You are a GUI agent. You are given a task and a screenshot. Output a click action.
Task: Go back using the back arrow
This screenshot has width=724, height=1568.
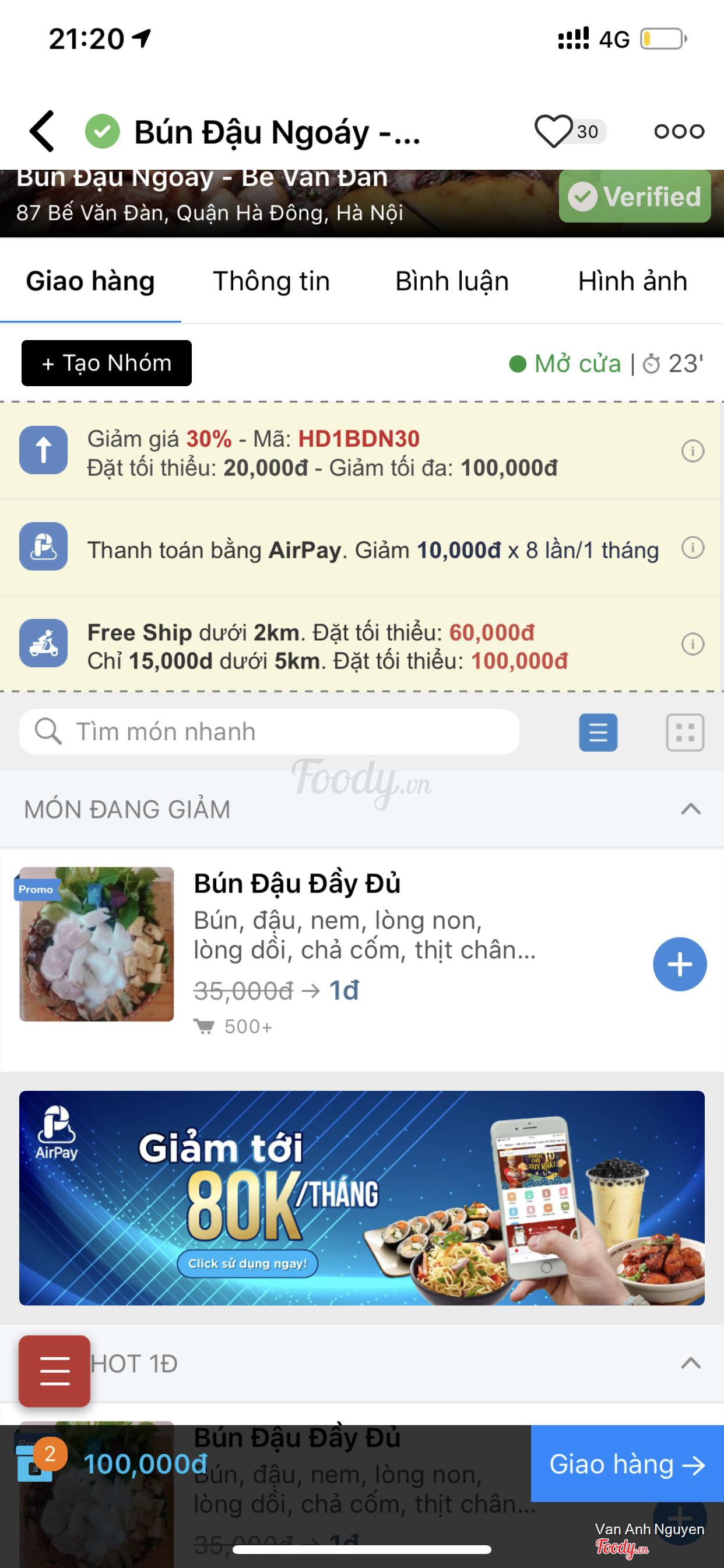click(x=43, y=131)
